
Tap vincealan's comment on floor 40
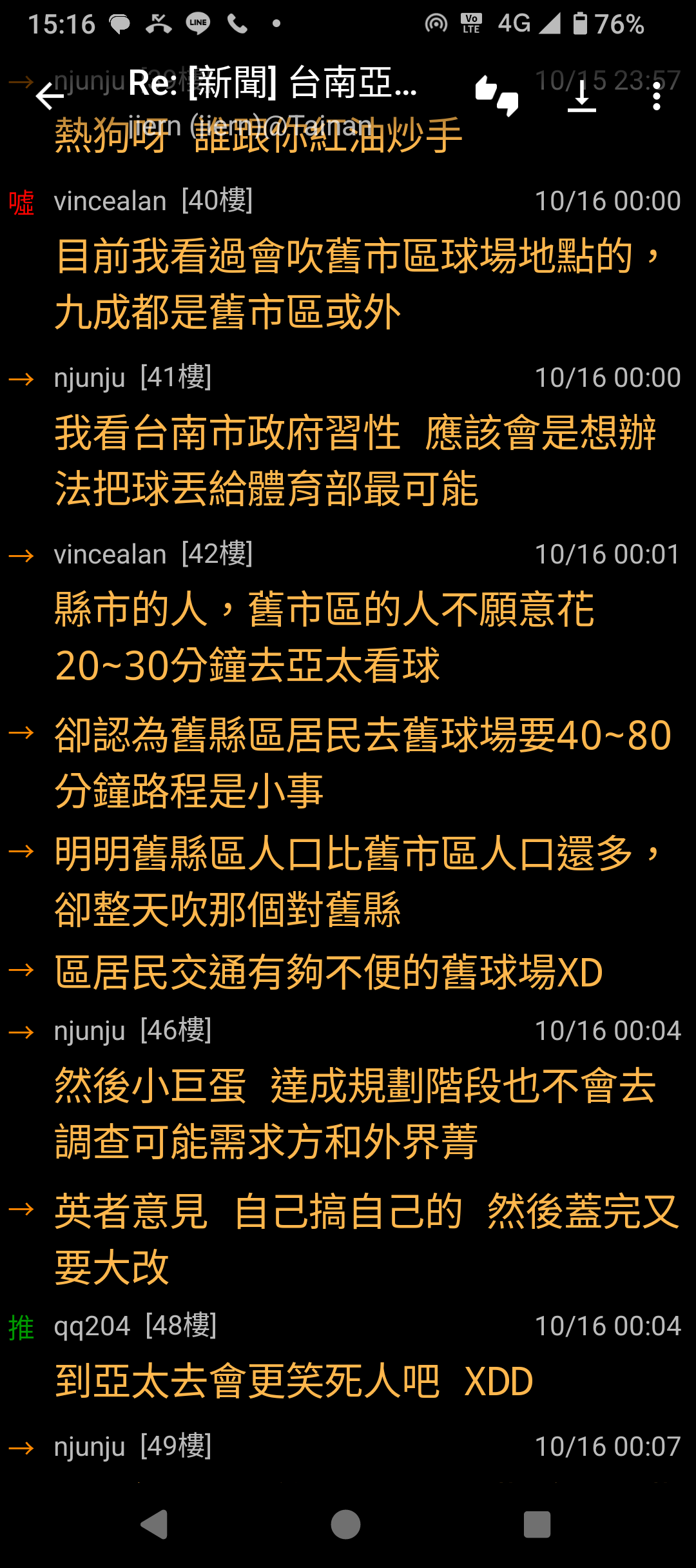coord(348,260)
